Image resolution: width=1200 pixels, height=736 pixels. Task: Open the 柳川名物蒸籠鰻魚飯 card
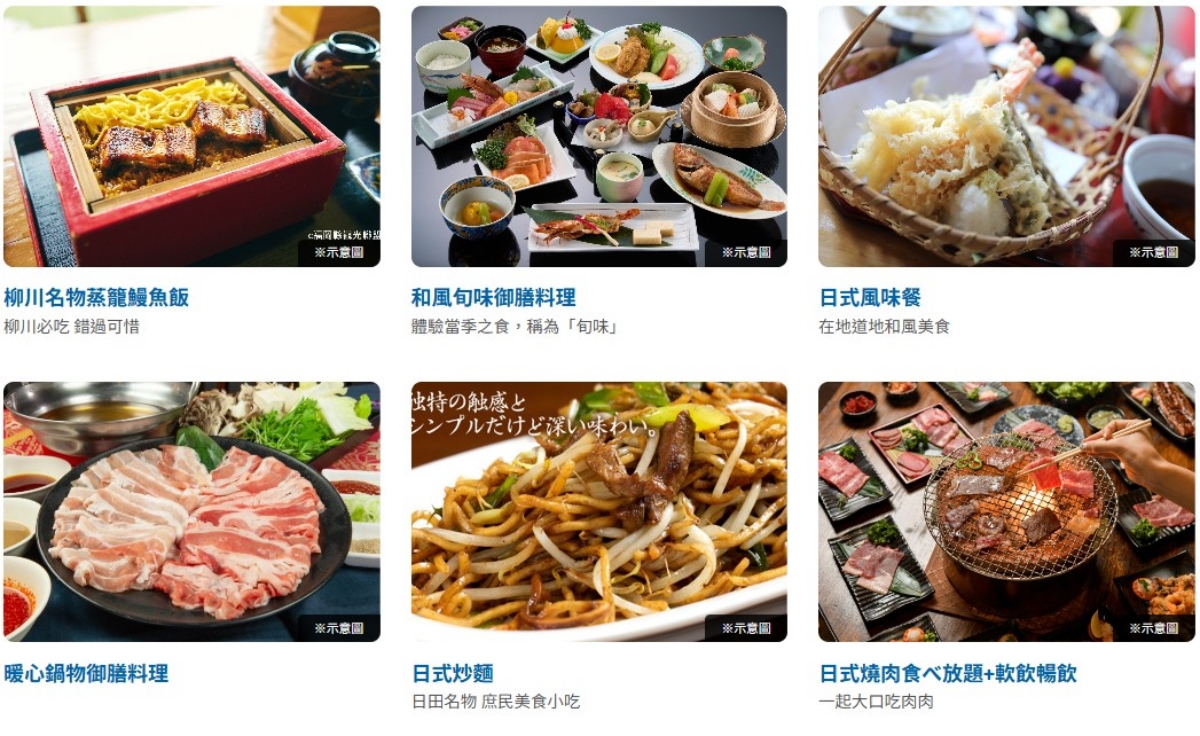[x=191, y=137]
